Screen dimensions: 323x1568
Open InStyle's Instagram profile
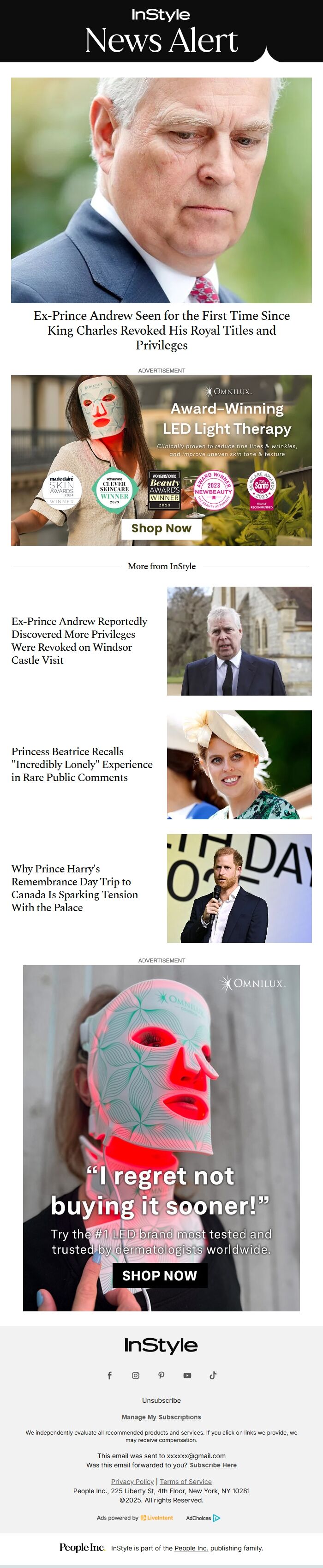click(x=136, y=1376)
